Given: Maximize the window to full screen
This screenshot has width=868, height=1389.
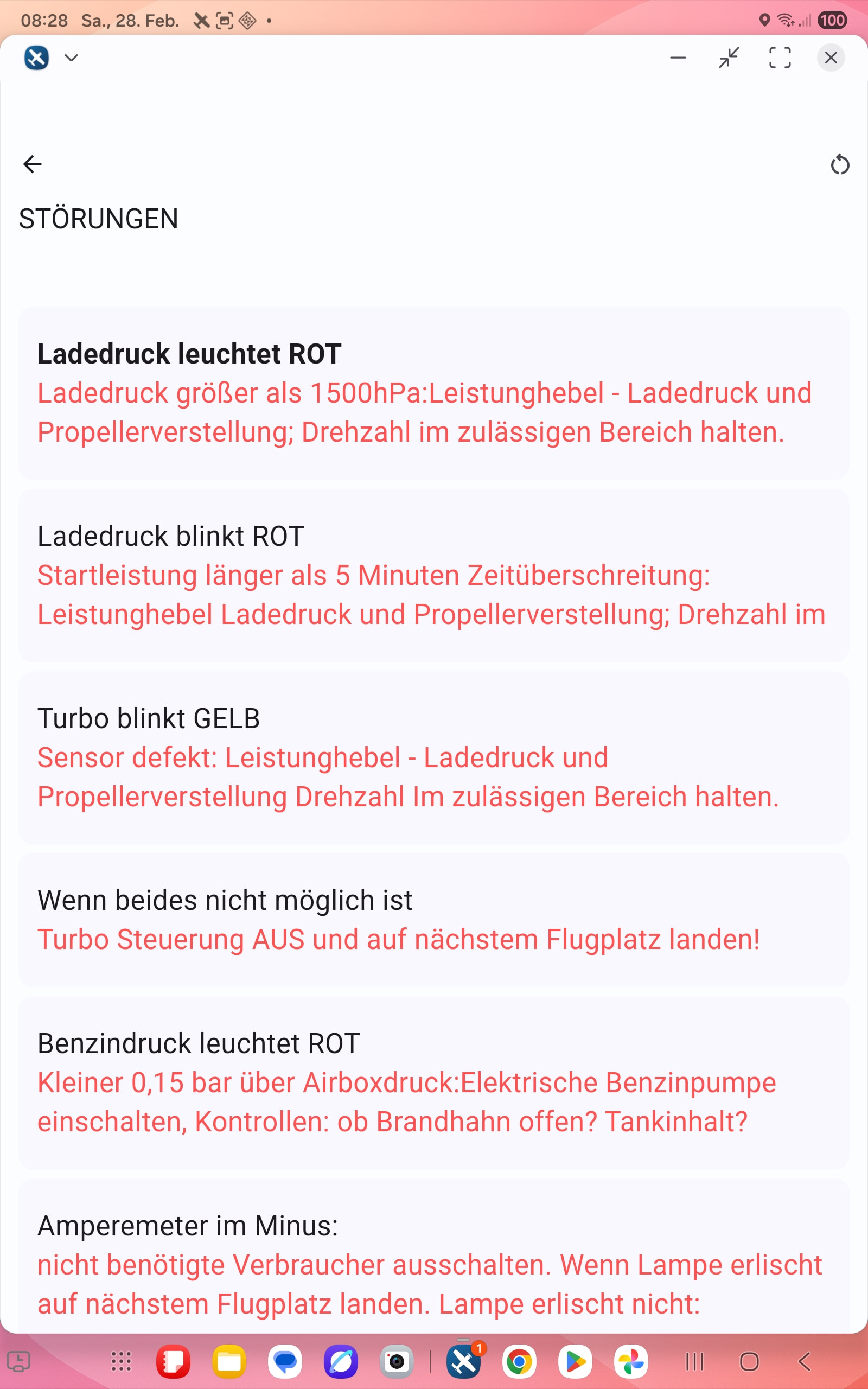Looking at the screenshot, I should coord(780,58).
